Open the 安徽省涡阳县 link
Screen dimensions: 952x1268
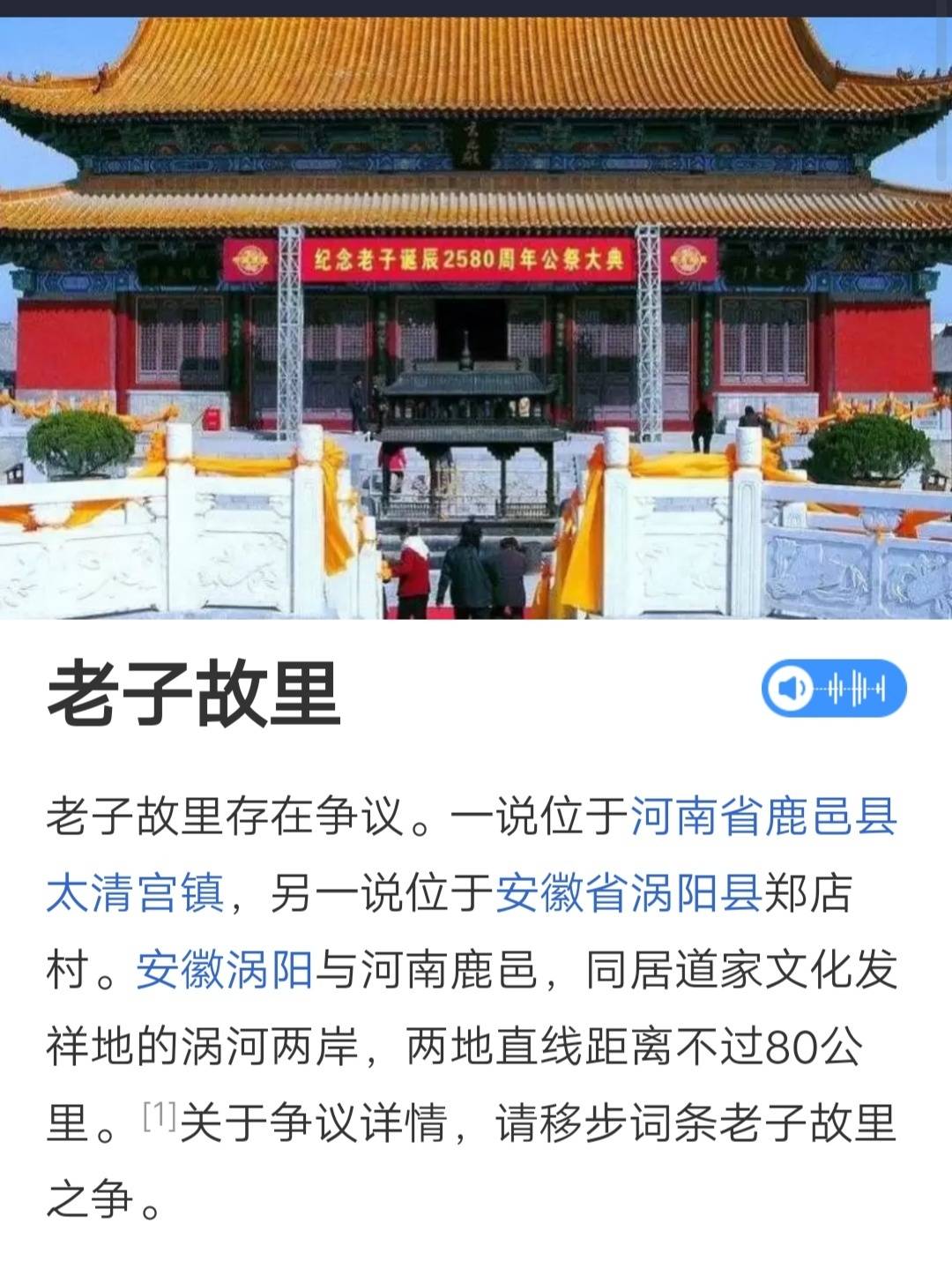coord(628,892)
